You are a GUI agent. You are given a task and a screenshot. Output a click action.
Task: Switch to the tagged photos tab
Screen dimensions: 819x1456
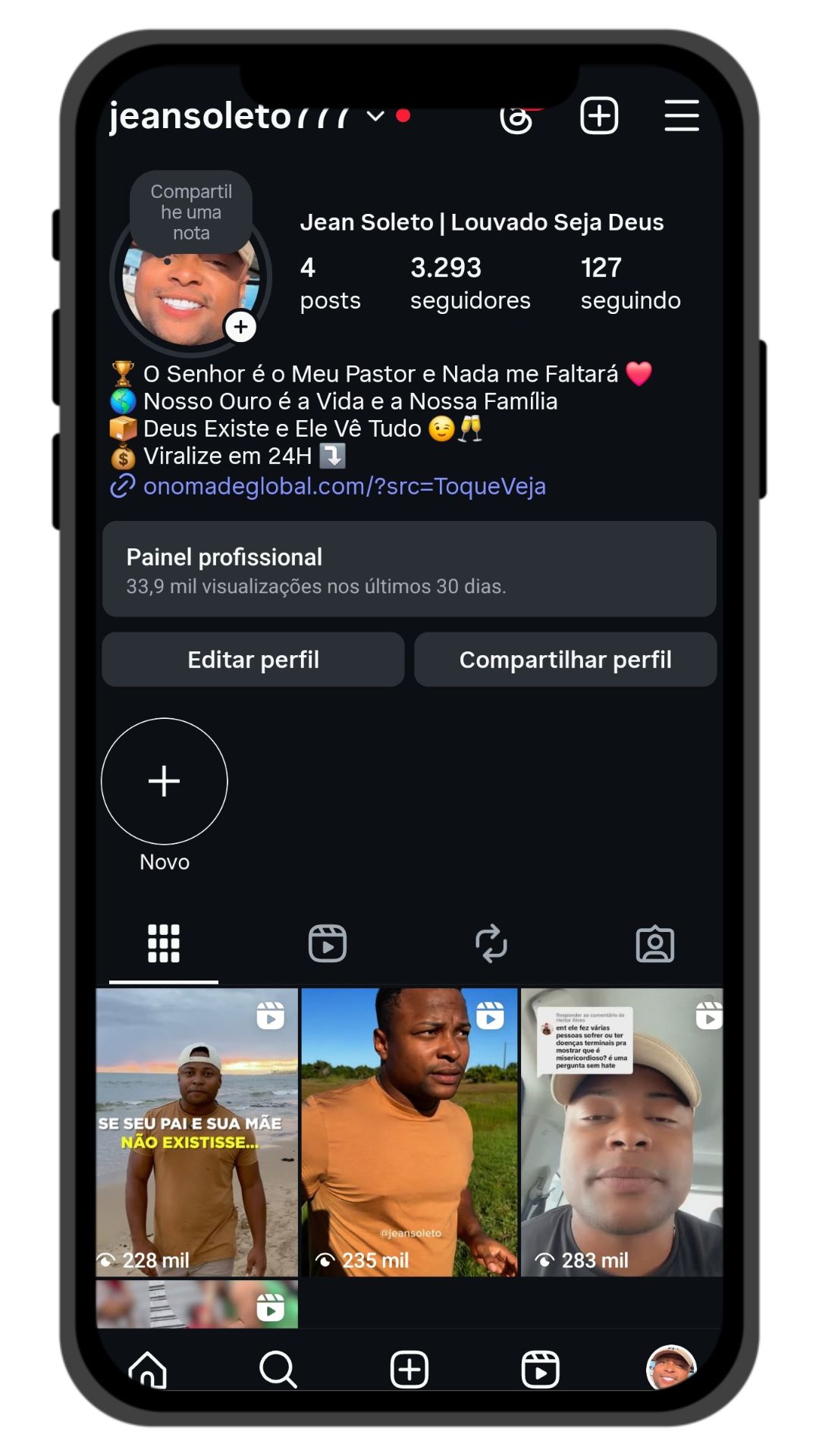(x=654, y=943)
